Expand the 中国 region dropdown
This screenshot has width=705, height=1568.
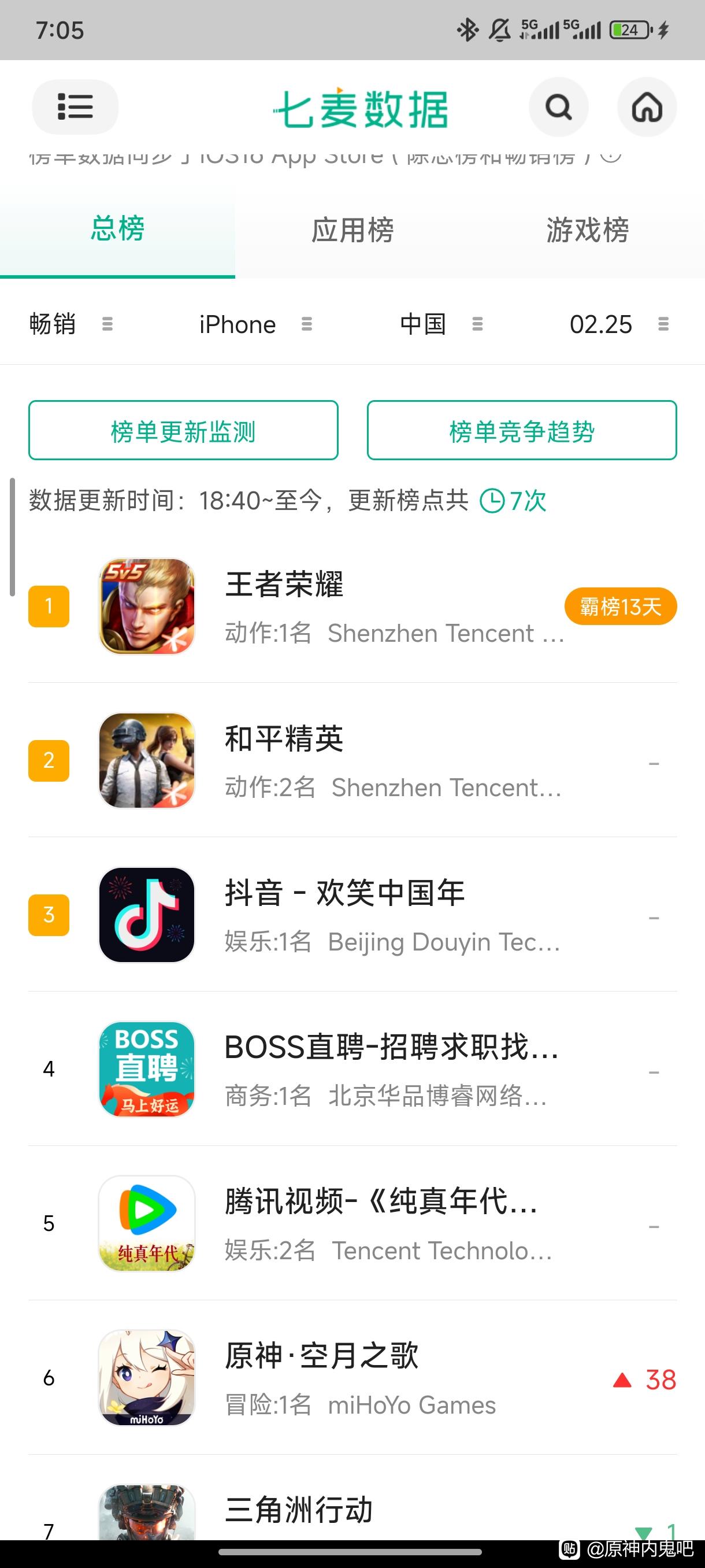pos(440,324)
